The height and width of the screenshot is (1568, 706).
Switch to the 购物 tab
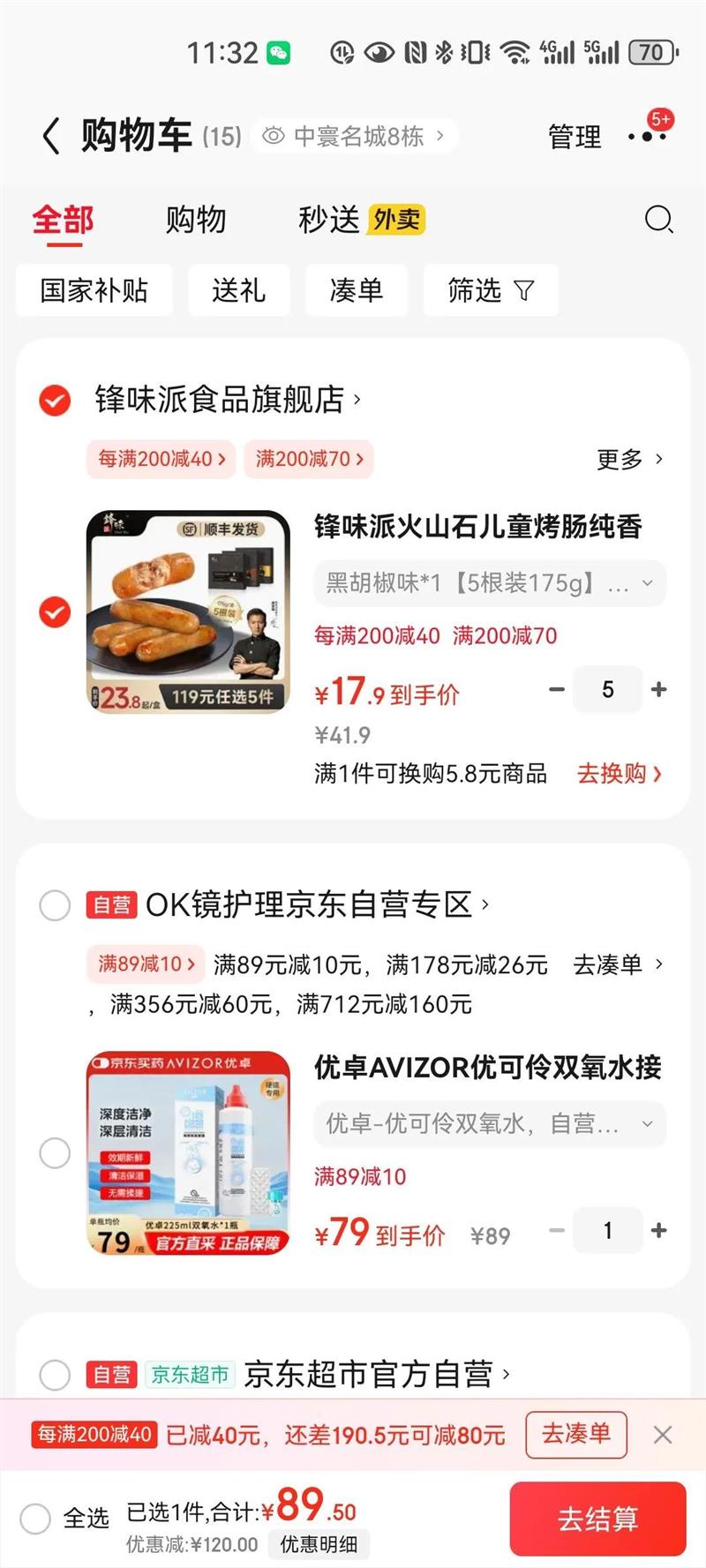[196, 220]
